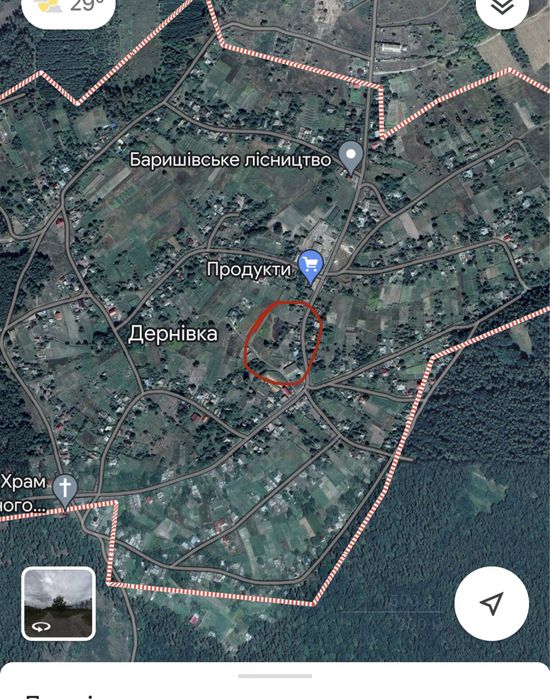The image size is (550, 699).
Task: Select the Баришівське лісництво map pin
Action: 351,157
